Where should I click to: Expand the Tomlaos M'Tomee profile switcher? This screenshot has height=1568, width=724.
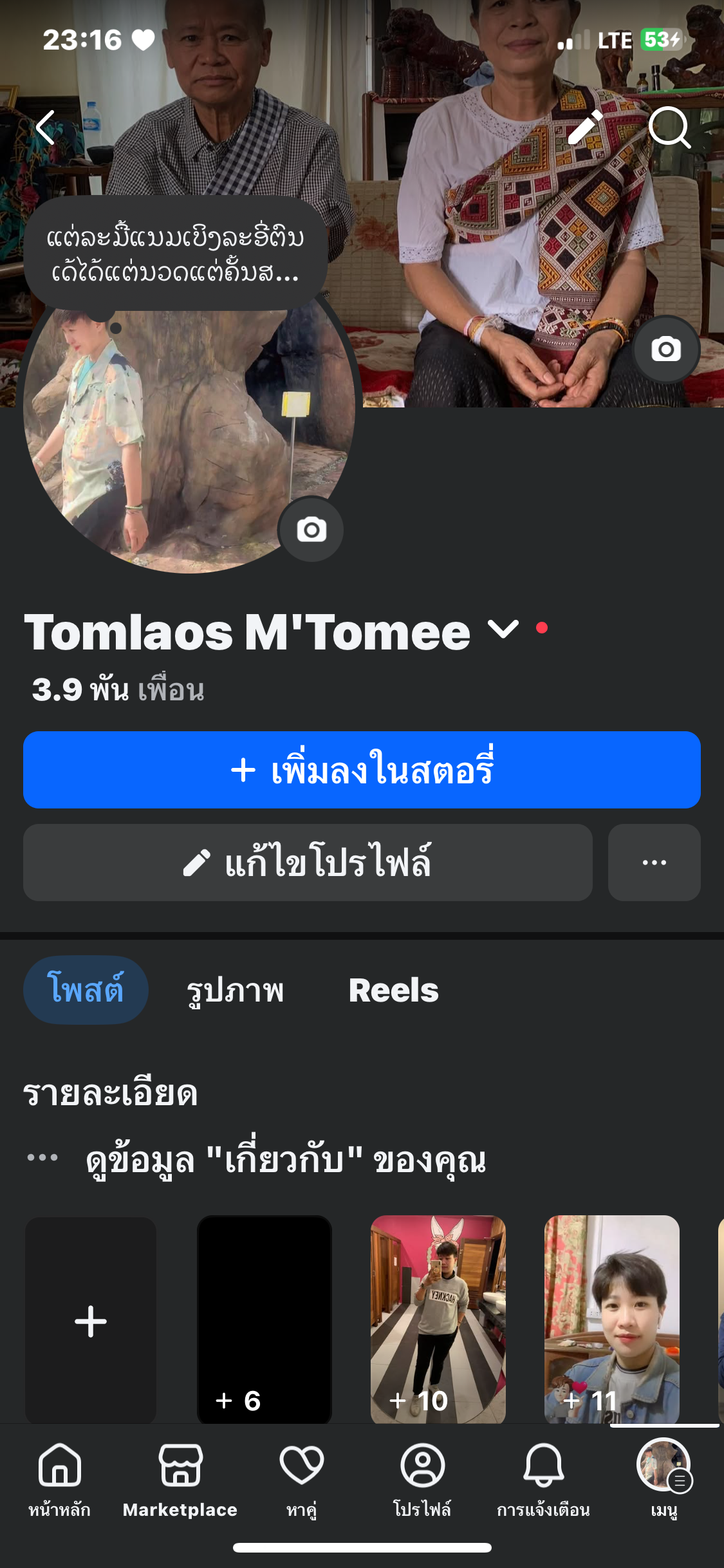click(503, 630)
